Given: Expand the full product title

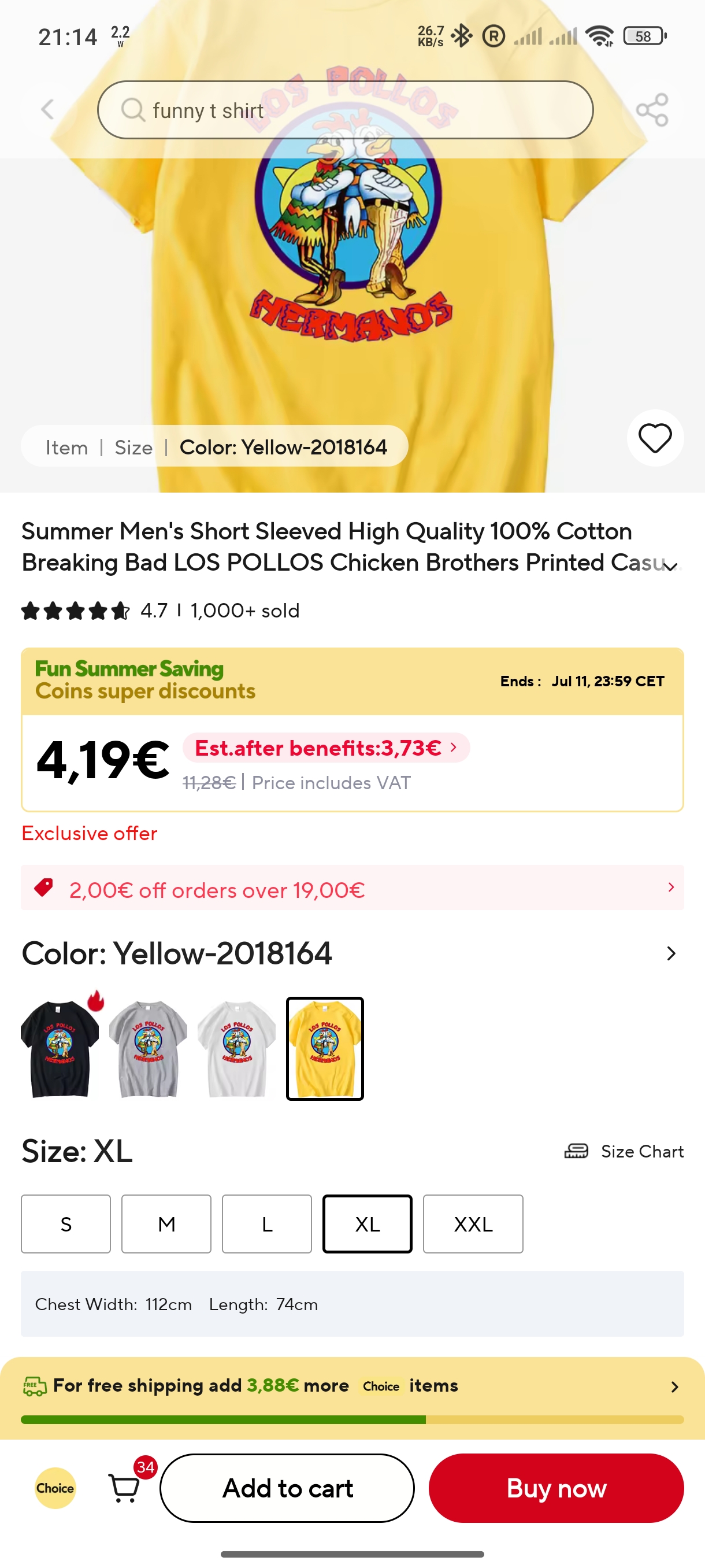Looking at the screenshot, I should click(x=670, y=567).
